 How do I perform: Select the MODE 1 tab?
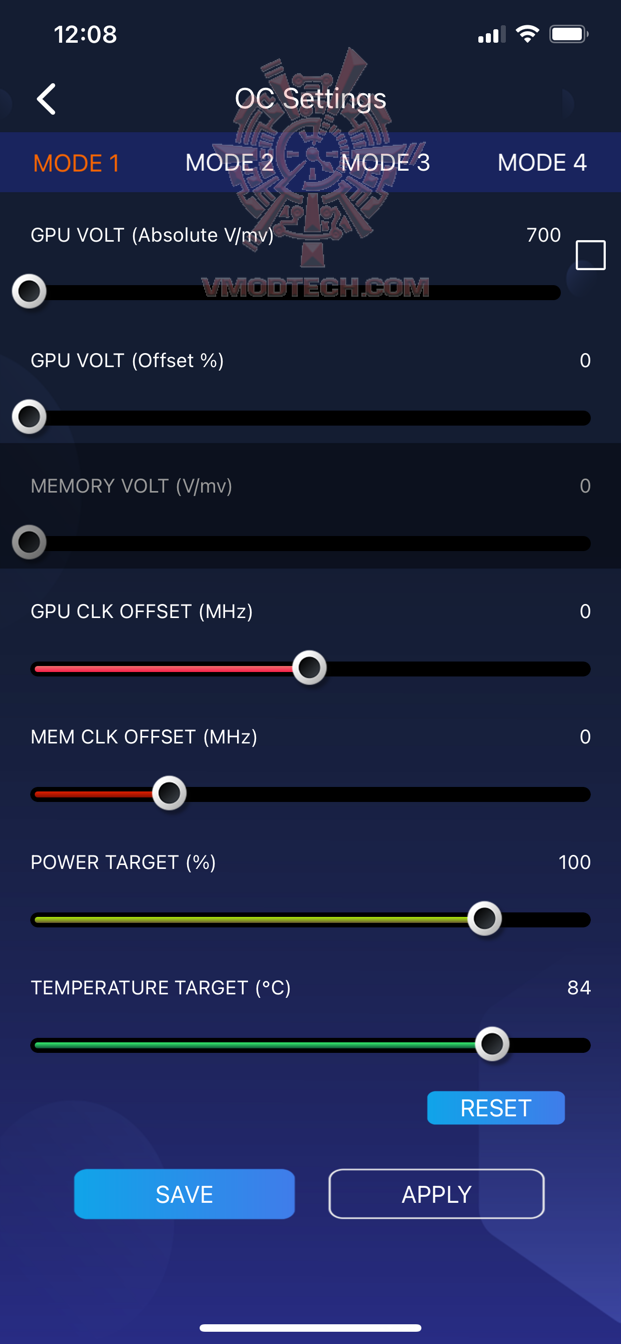[76, 163]
